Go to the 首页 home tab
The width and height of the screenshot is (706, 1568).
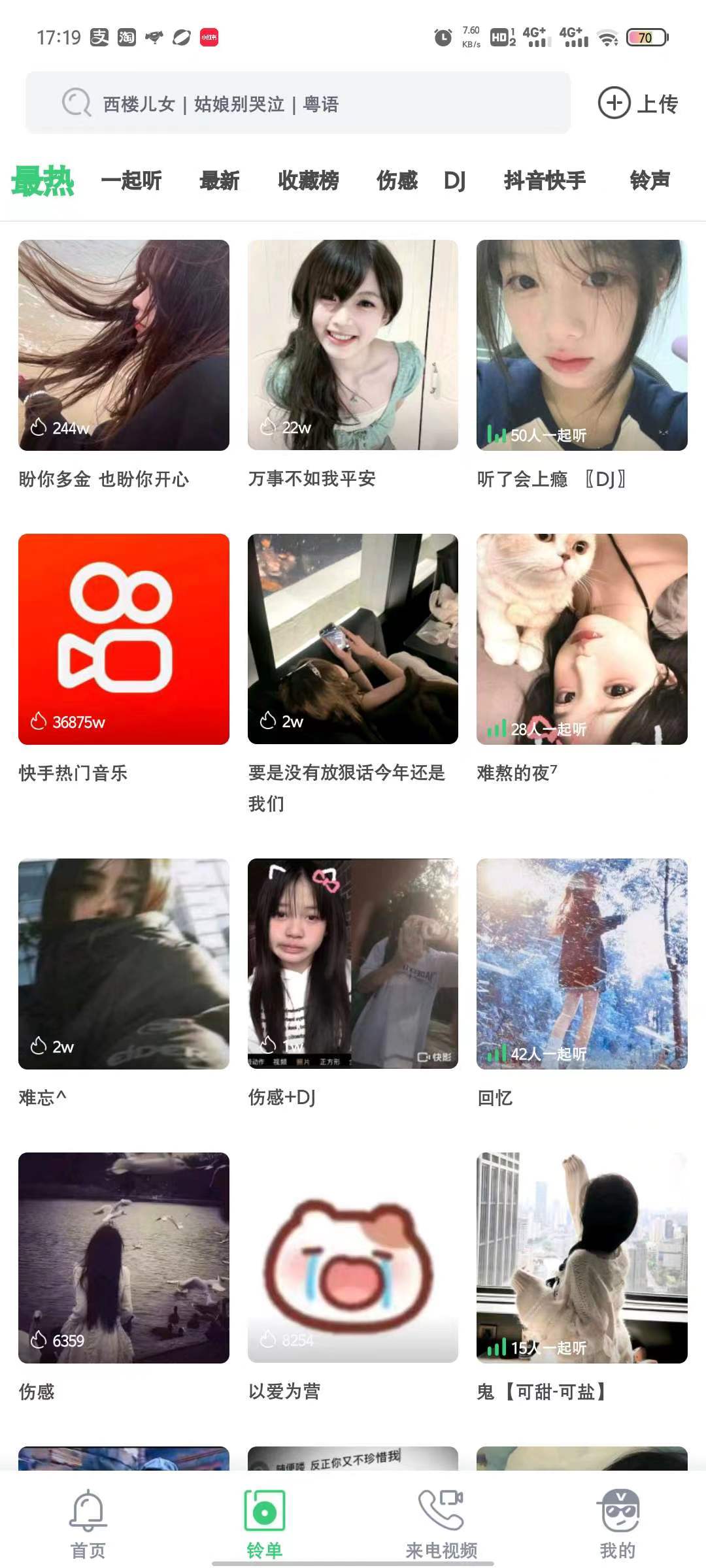pos(88,1524)
